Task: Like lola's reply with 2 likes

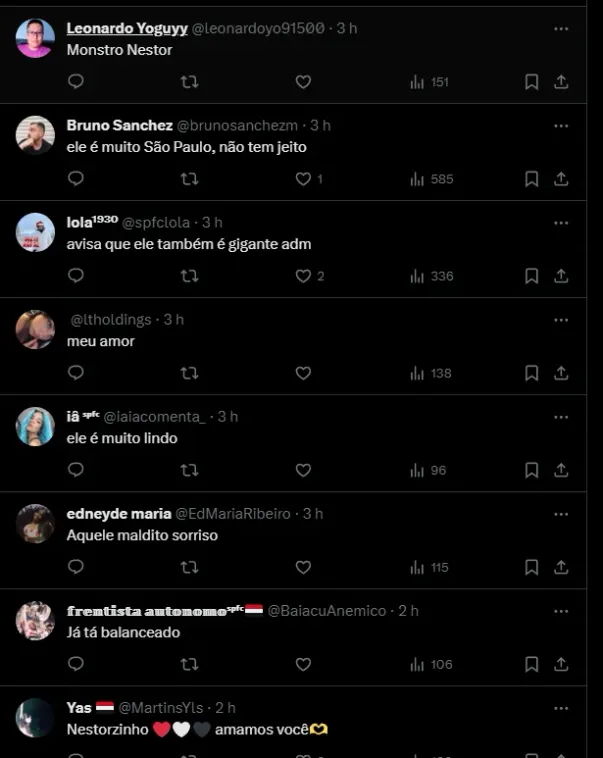Action: [x=303, y=276]
